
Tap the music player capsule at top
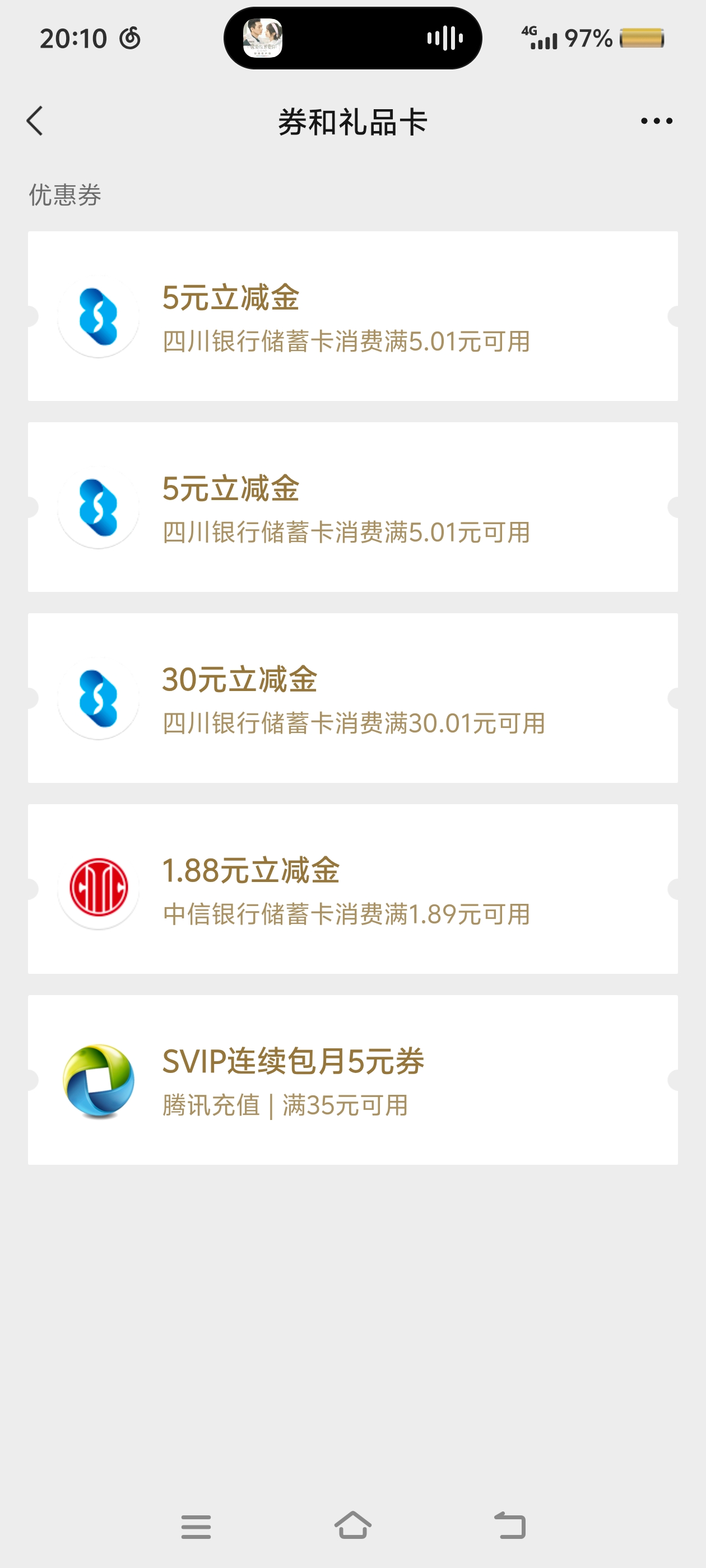click(352, 38)
